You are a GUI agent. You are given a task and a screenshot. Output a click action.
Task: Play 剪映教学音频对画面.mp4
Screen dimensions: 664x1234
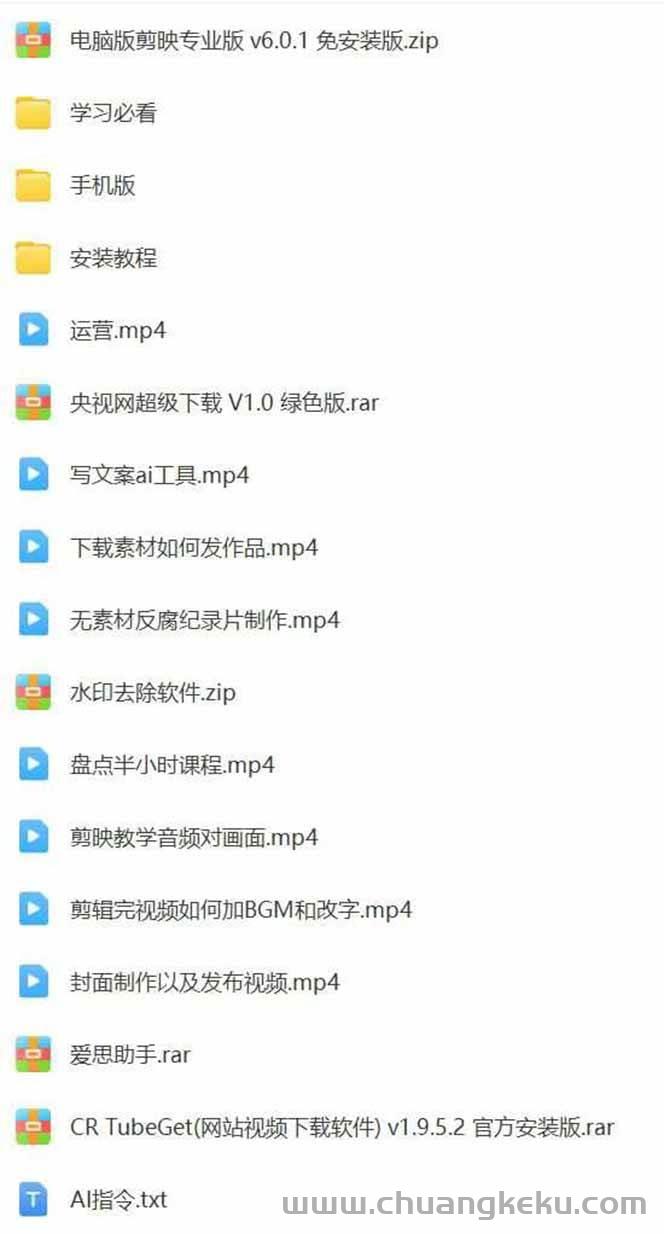(x=193, y=837)
